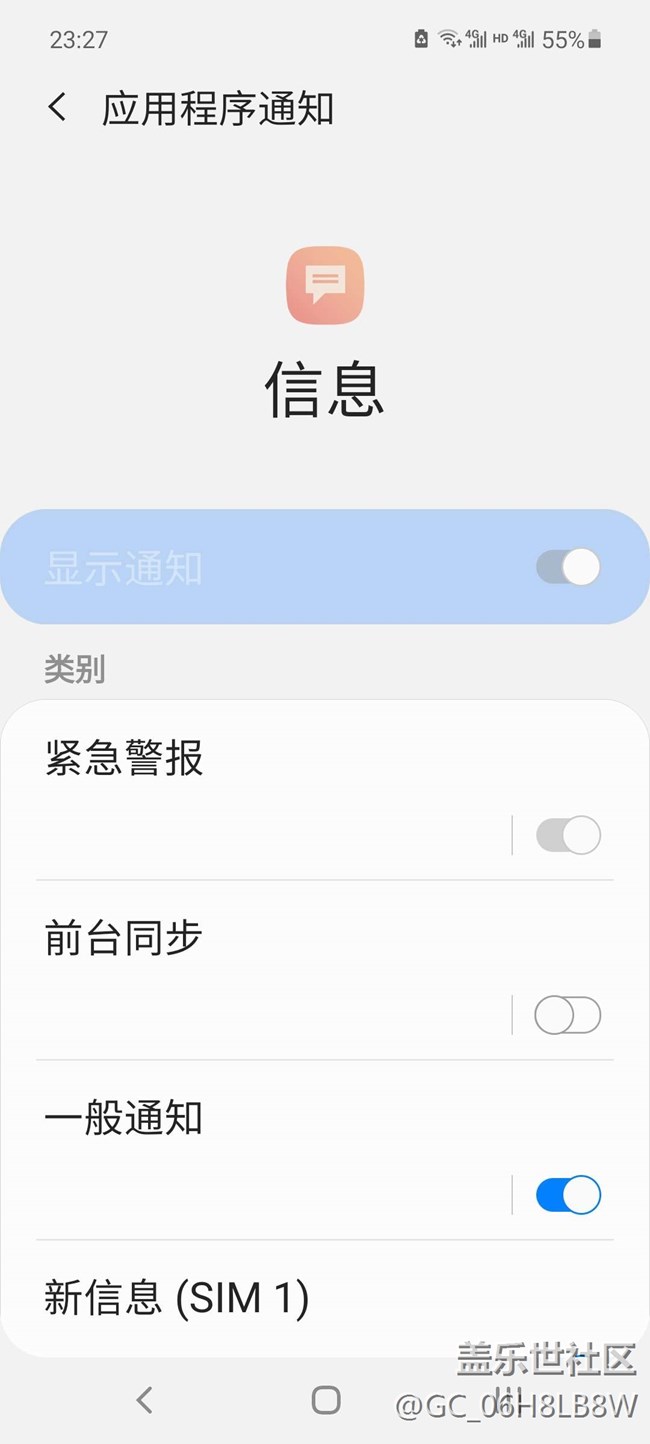Viewport: 650px width, 1444px height.
Task: Toggle the 紧急警报 switch
Action: coord(568,835)
